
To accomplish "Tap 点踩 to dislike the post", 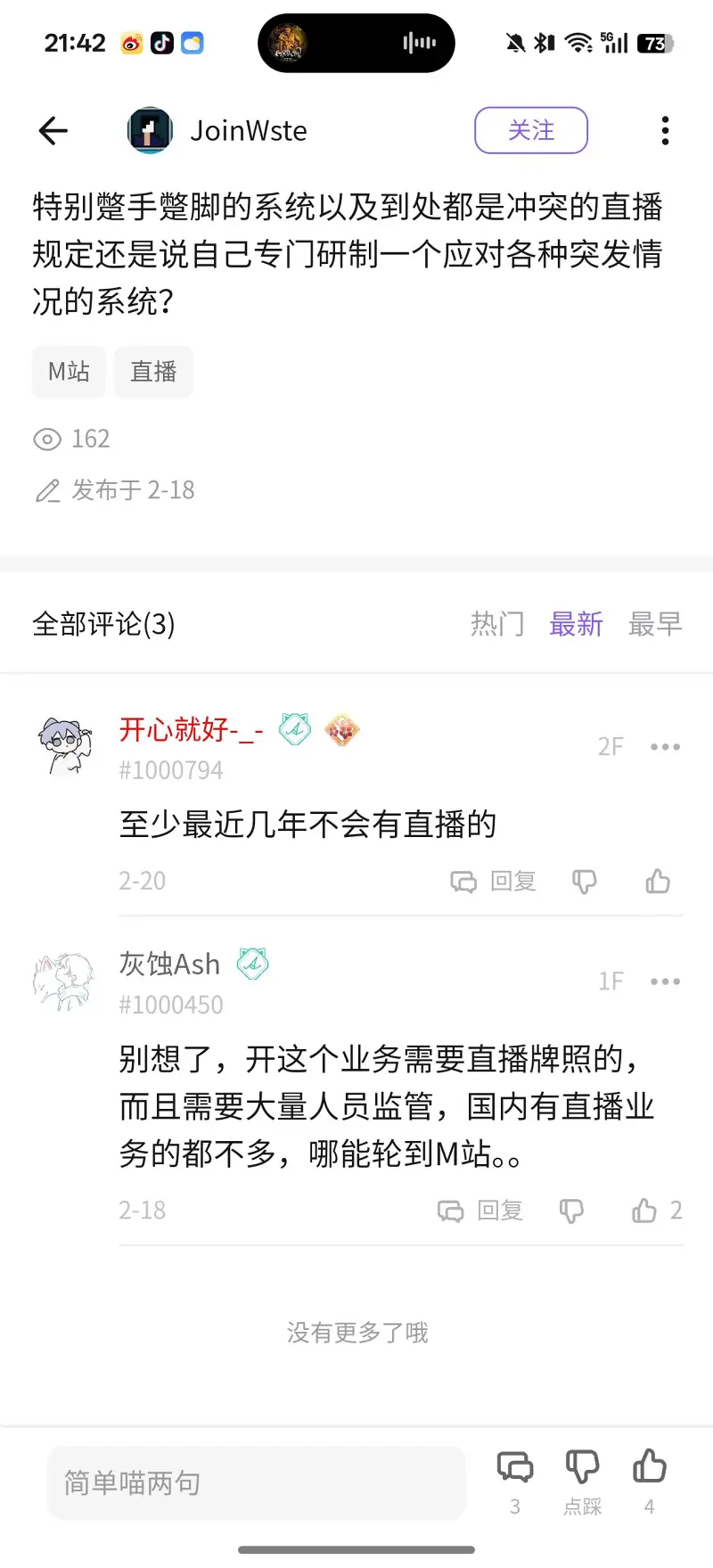I will [582, 1482].
